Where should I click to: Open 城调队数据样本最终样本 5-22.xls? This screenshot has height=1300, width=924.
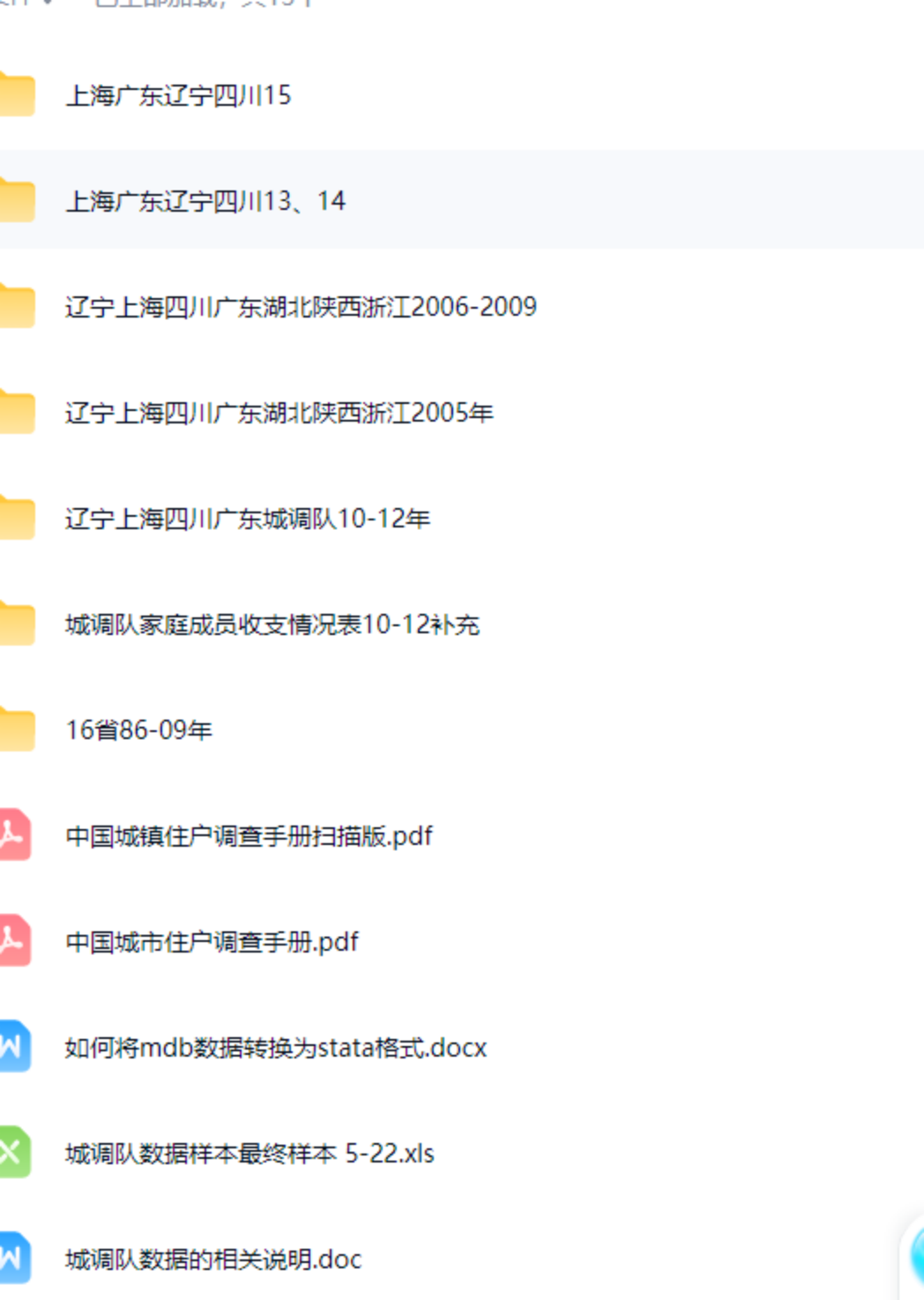(x=250, y=1154)
